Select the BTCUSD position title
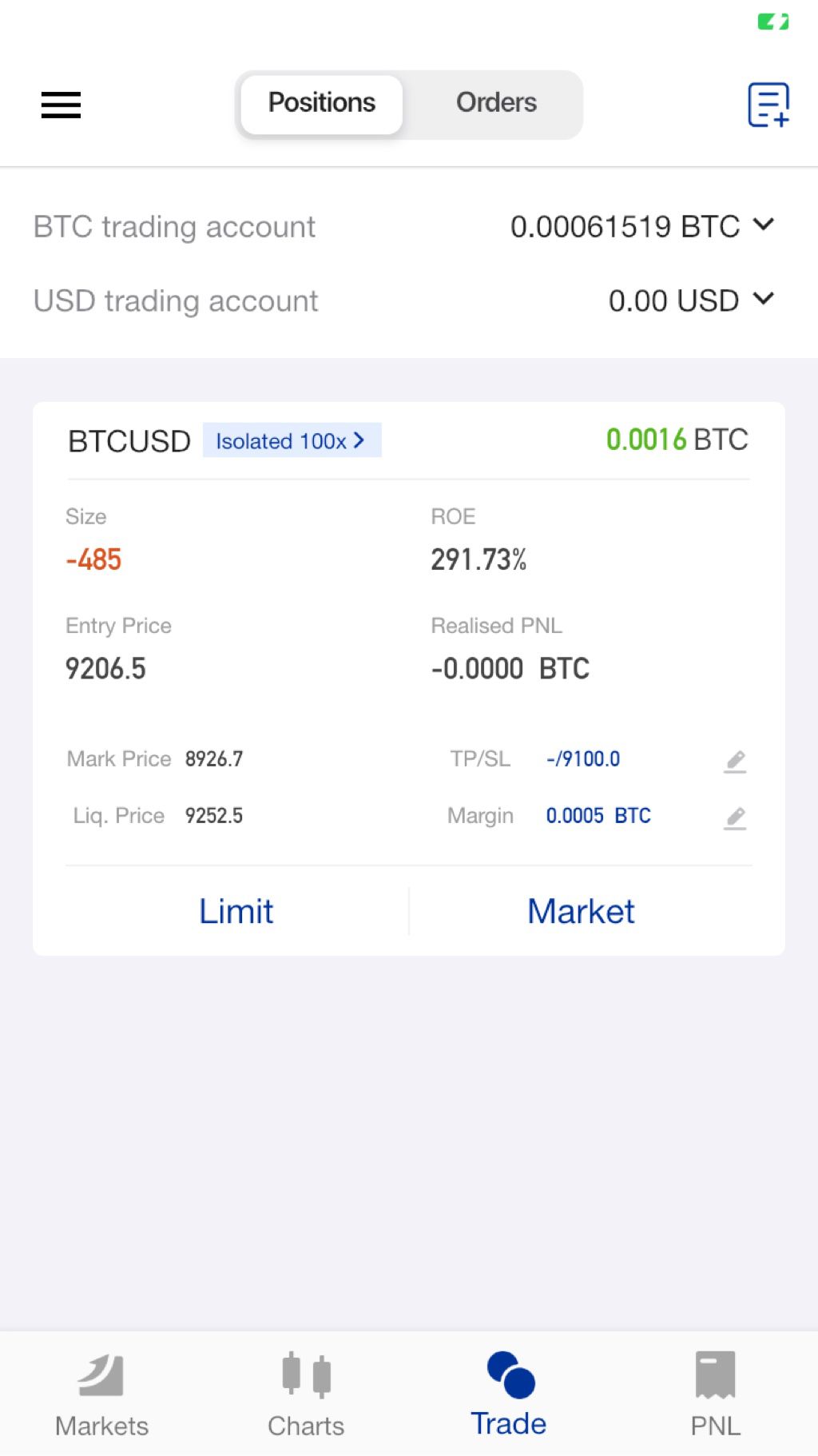This screenshot has width=818, height=1456. tap(128, 440)
